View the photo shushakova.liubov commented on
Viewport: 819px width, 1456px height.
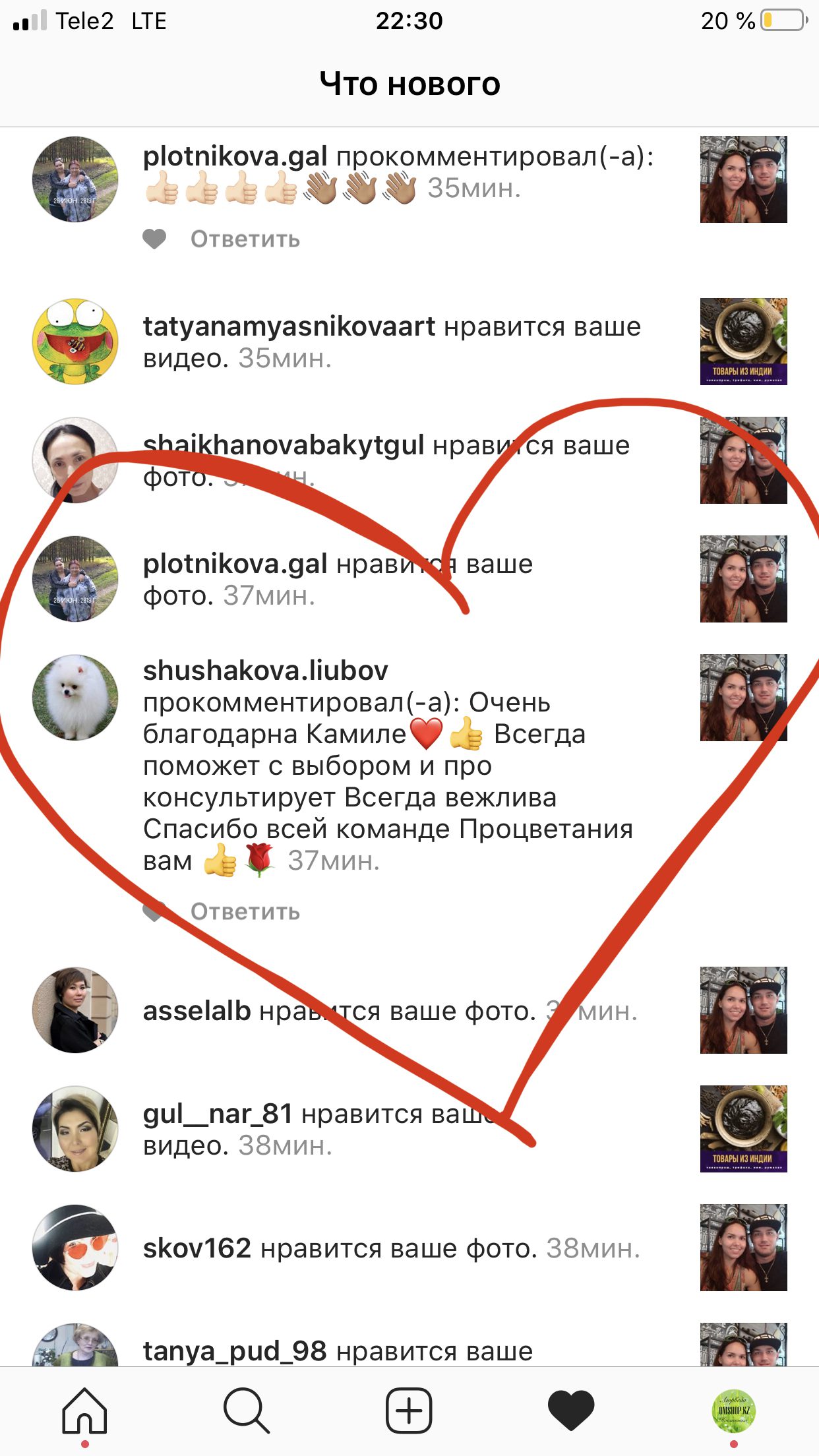point(743,698)
